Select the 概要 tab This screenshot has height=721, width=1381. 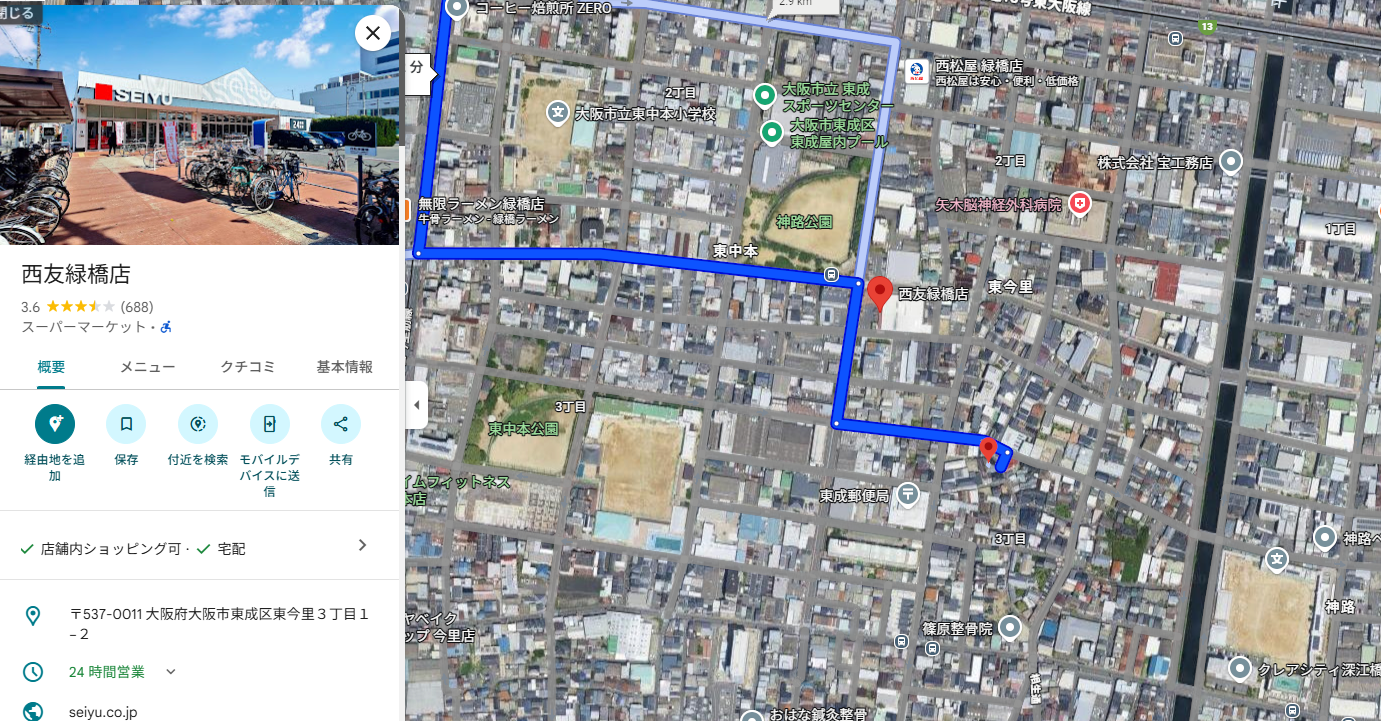coord(51,367)
